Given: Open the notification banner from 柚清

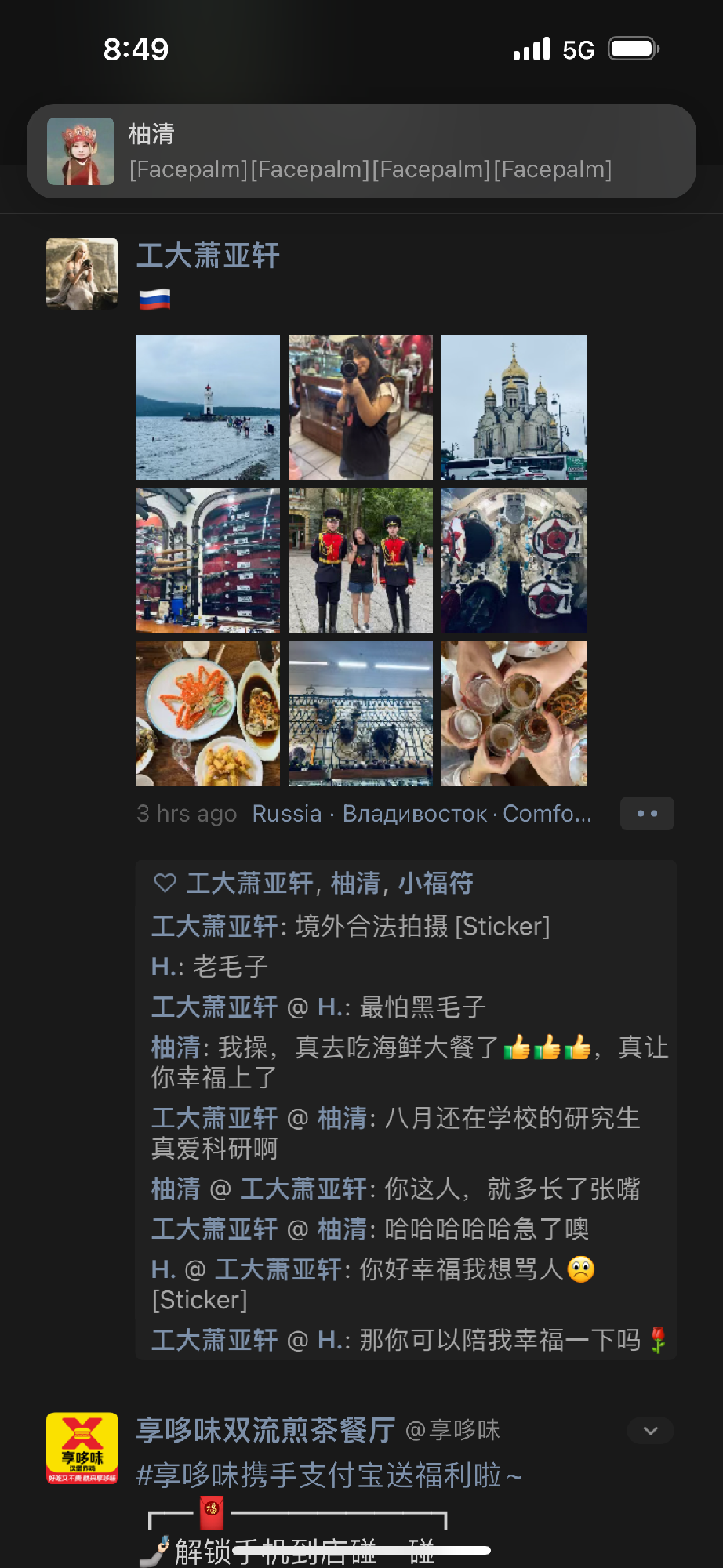Looking at the screenshot, I should tap(361, 151).
